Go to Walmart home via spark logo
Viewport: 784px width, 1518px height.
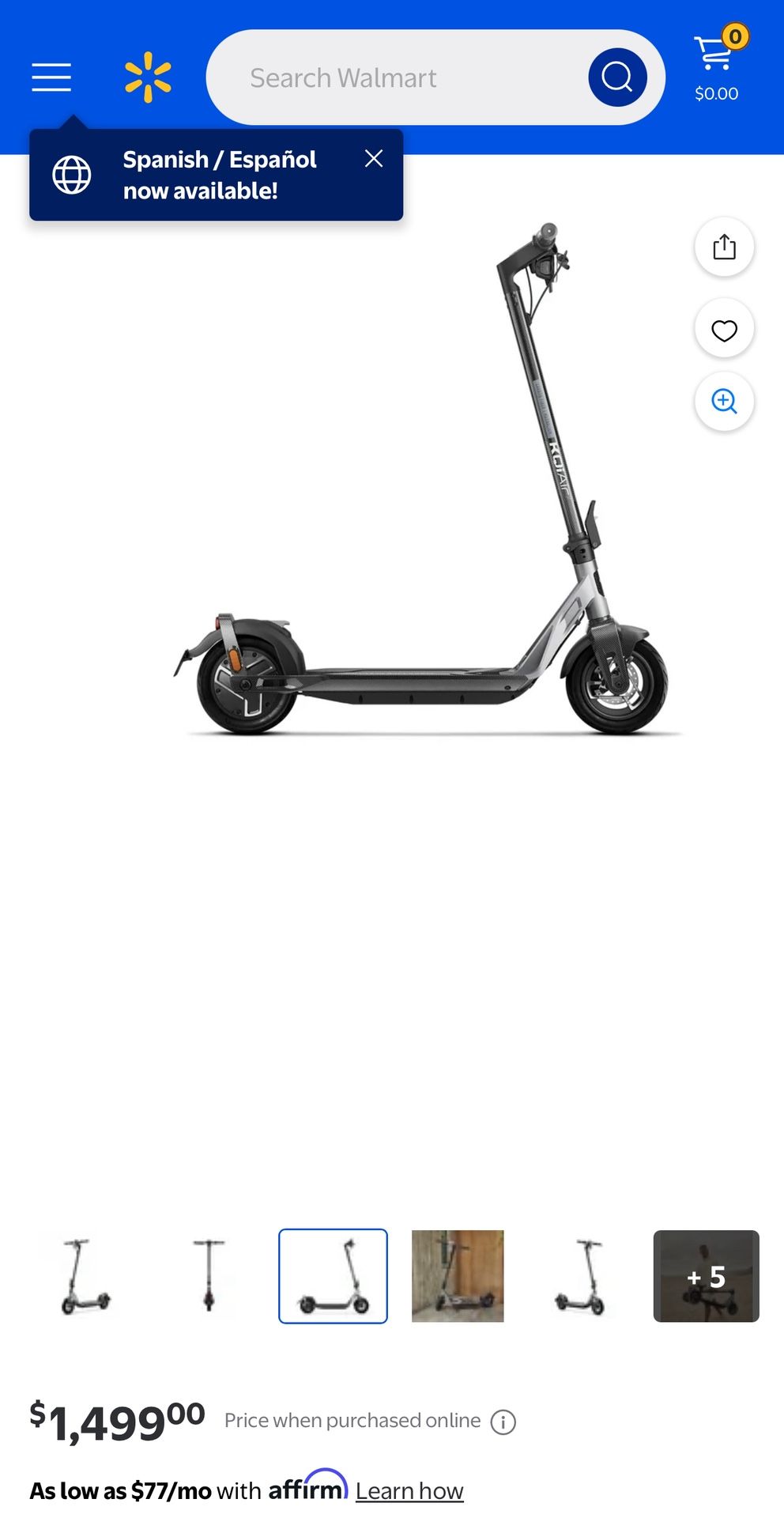pos(148,77)
